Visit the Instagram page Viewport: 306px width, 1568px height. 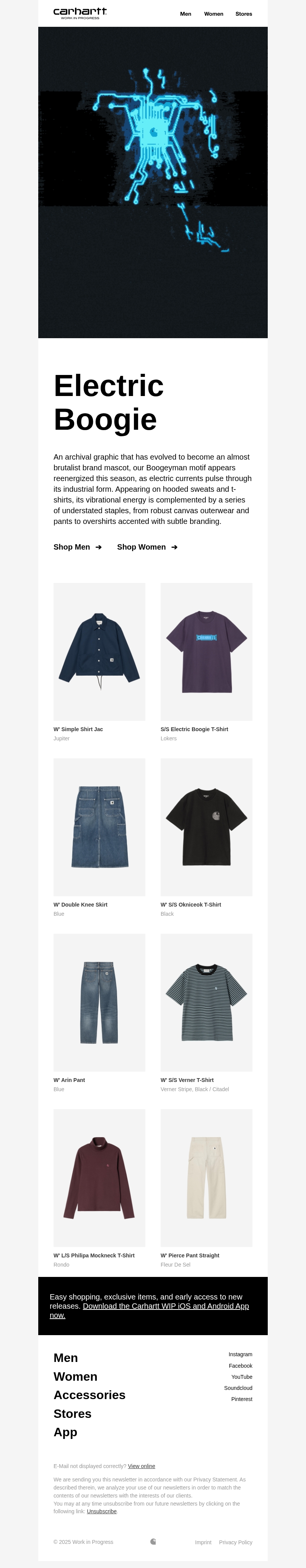point(240,1354)
